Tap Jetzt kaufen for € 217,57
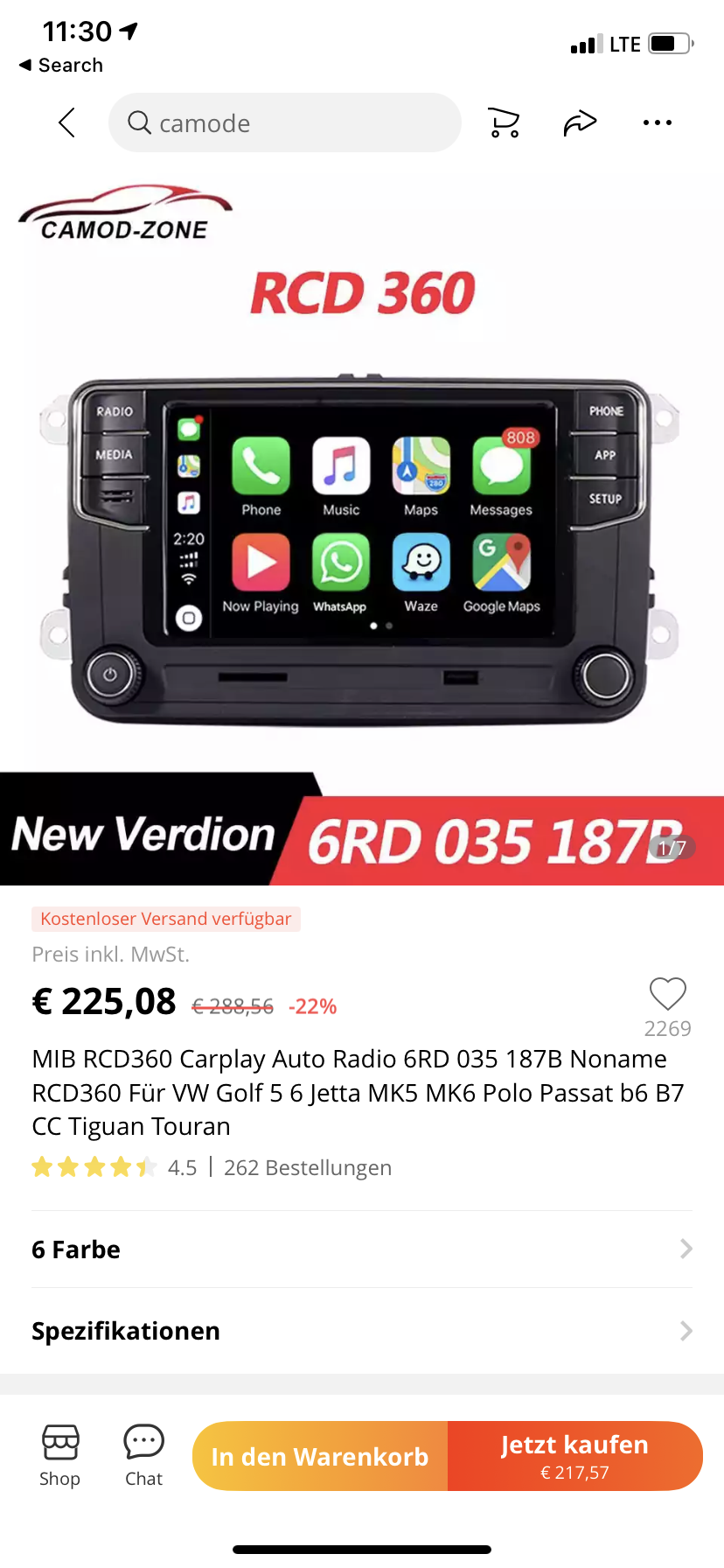 (574, 1456)
